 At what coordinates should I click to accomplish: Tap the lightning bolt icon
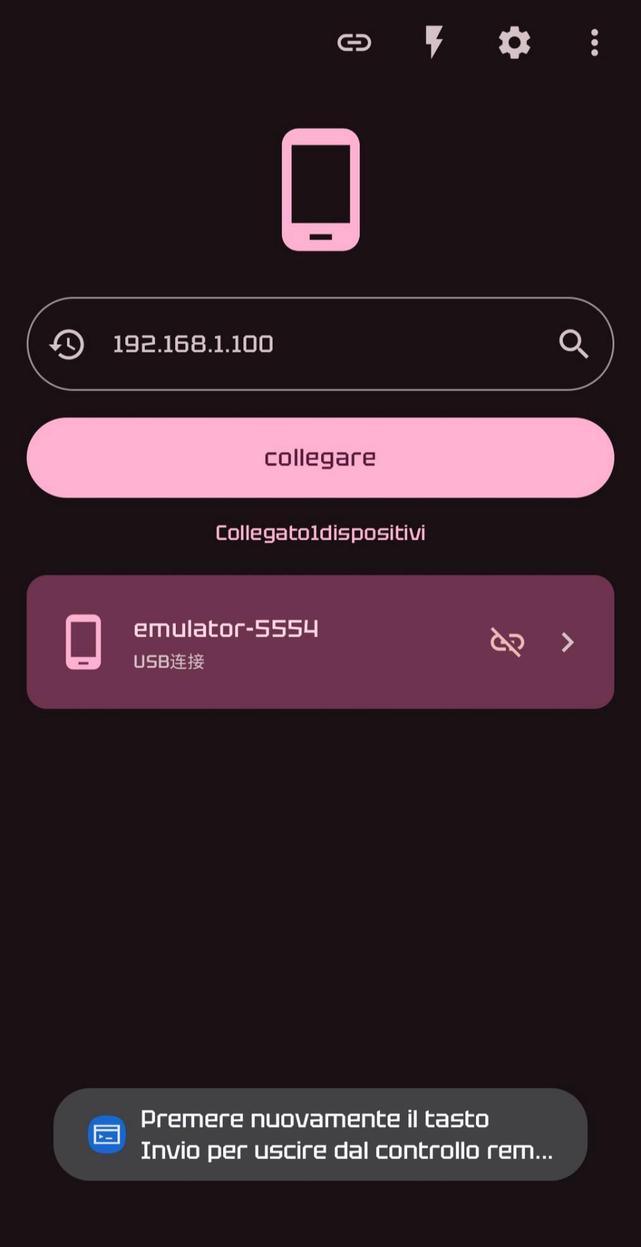(x=434, y=42)
